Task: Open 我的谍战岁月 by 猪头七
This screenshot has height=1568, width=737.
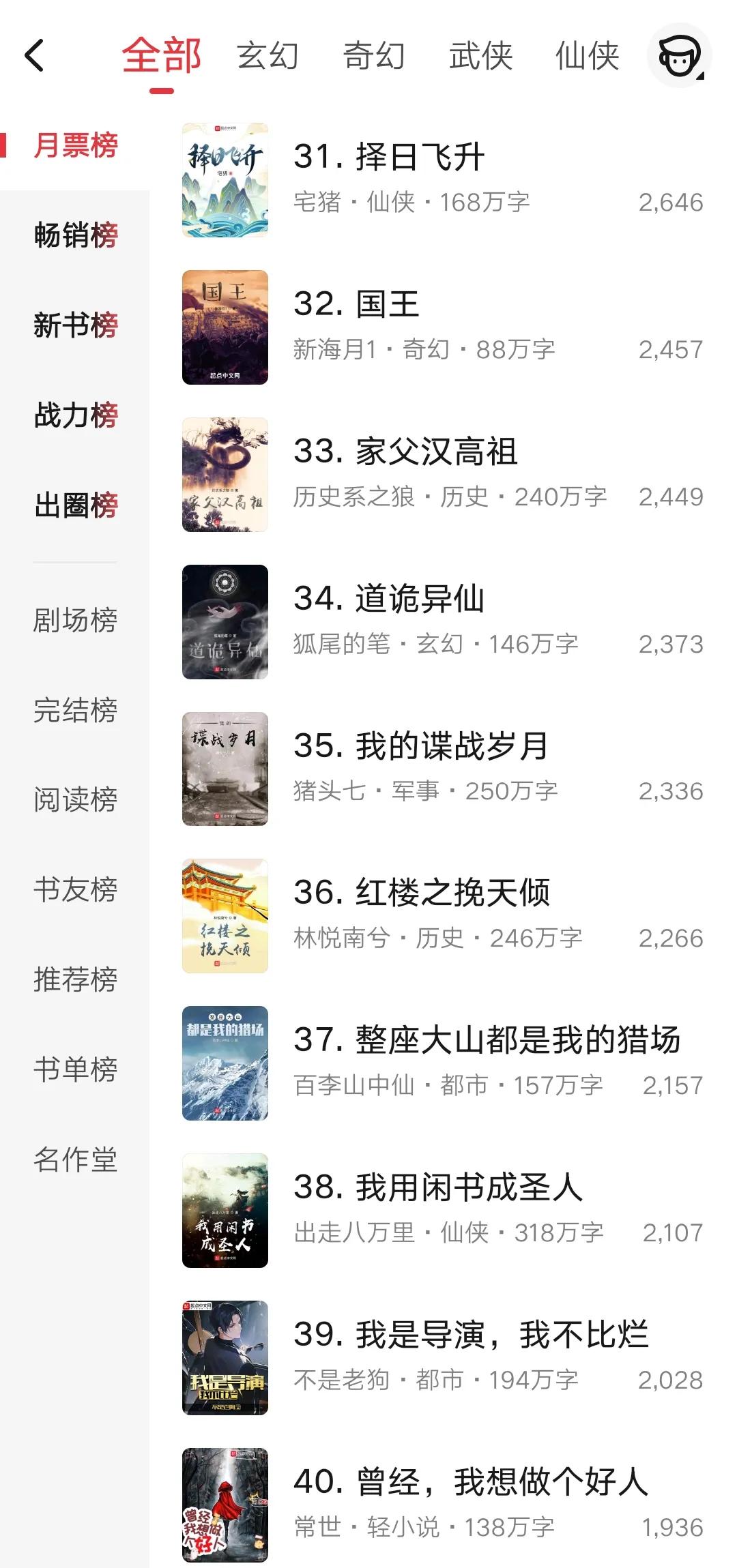Action: click(450, 746)
